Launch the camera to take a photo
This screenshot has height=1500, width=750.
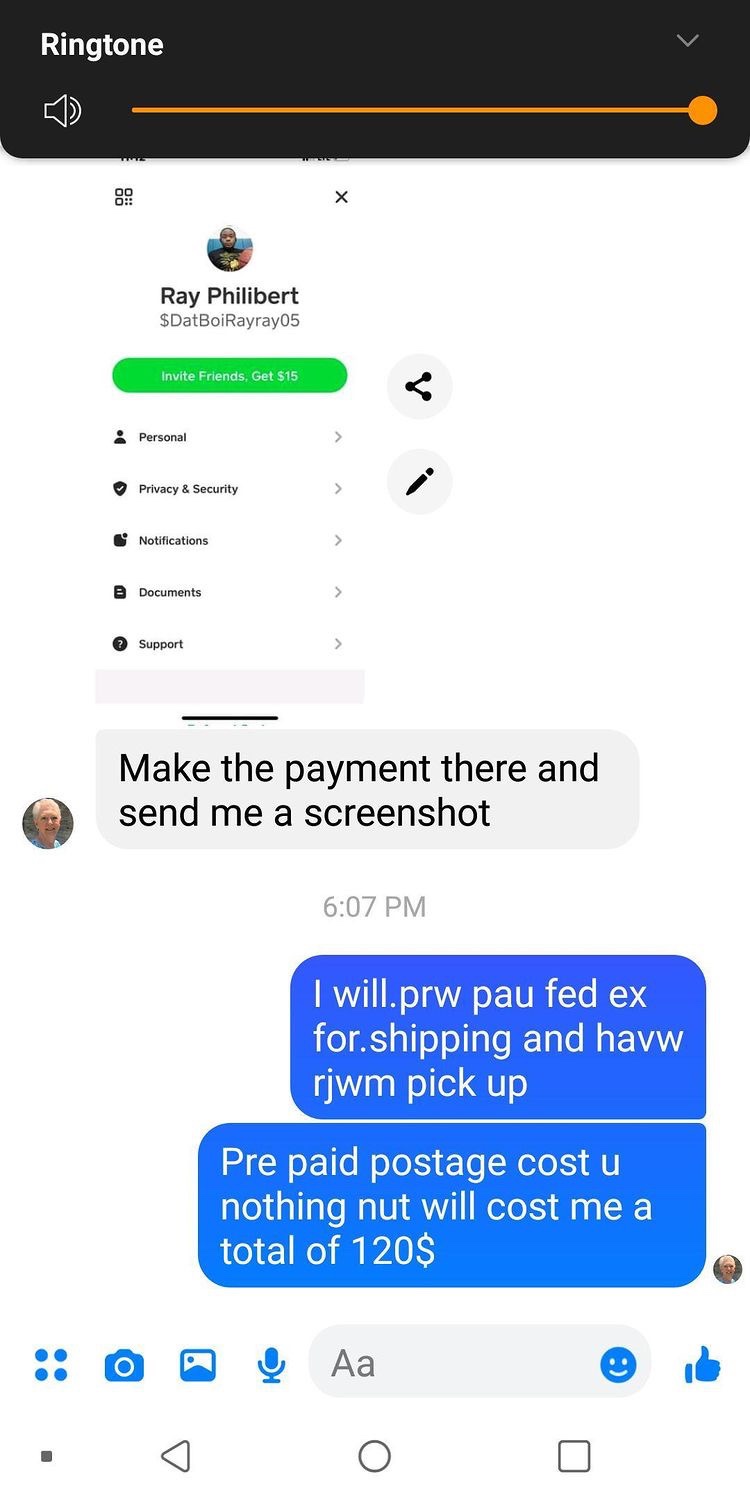point(124,1365)
